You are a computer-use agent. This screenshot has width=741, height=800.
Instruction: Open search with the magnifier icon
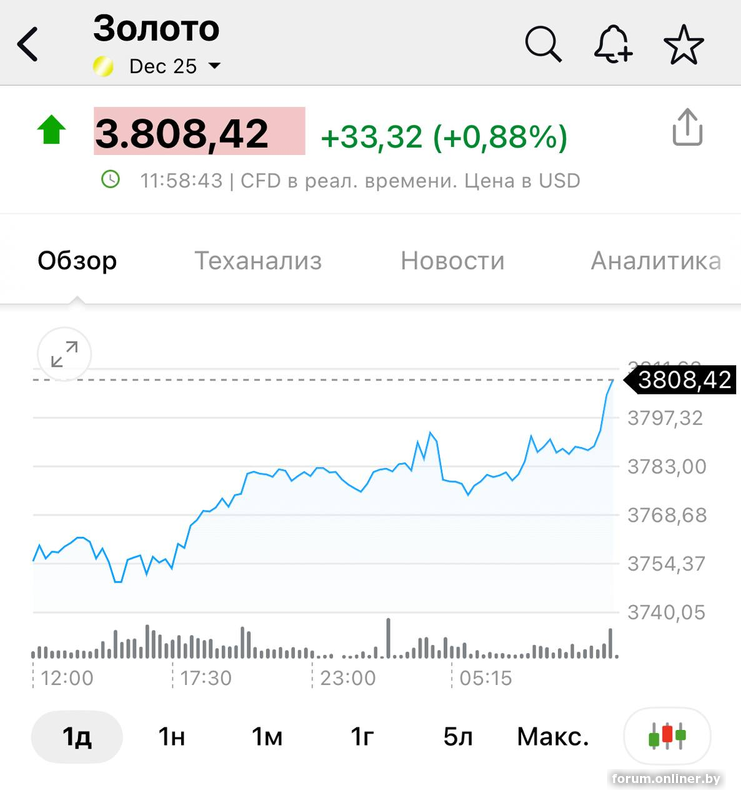pyautogui.click(x=543, y=45)
